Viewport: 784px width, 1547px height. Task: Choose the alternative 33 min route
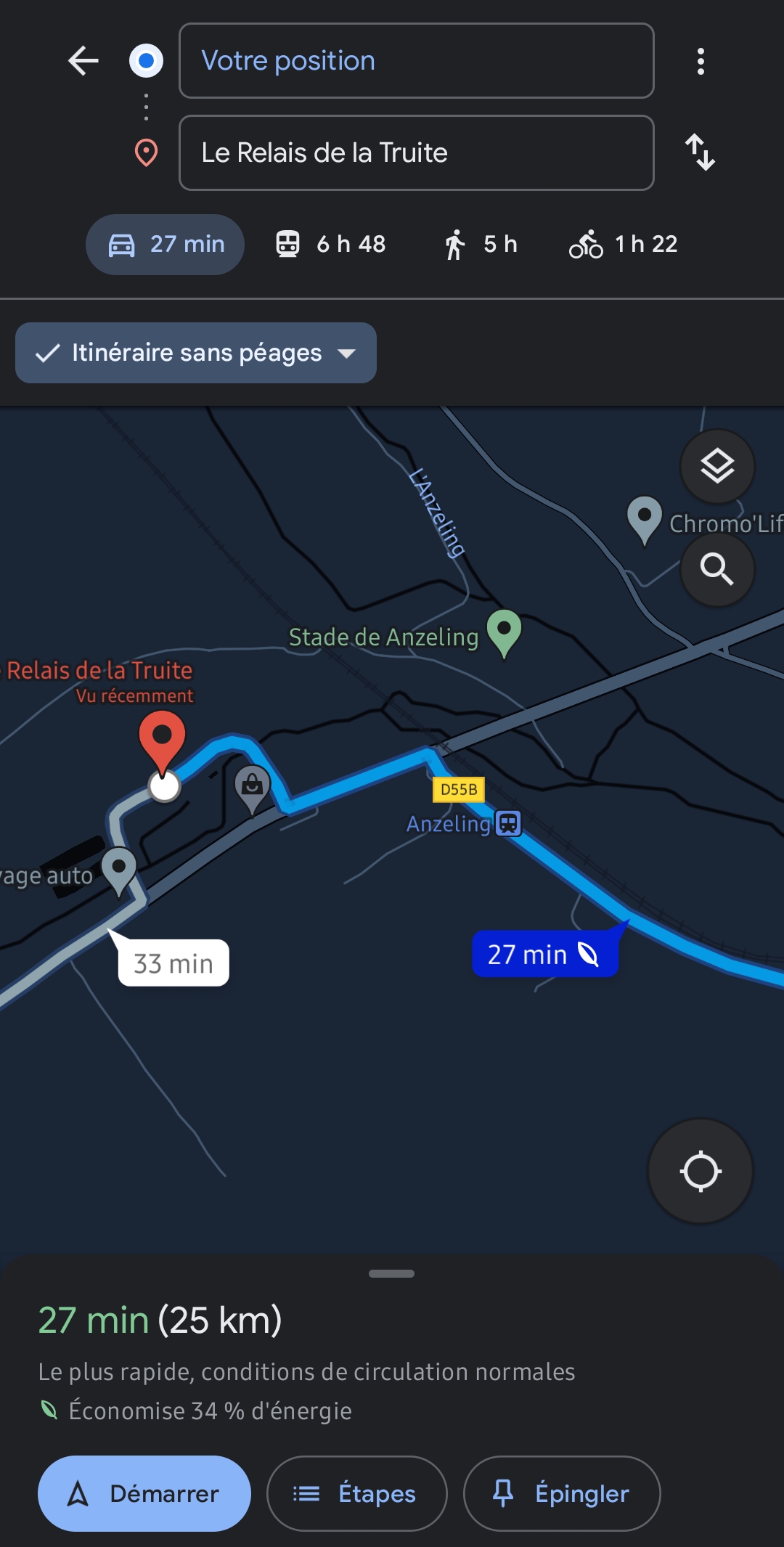pos(173,963)
